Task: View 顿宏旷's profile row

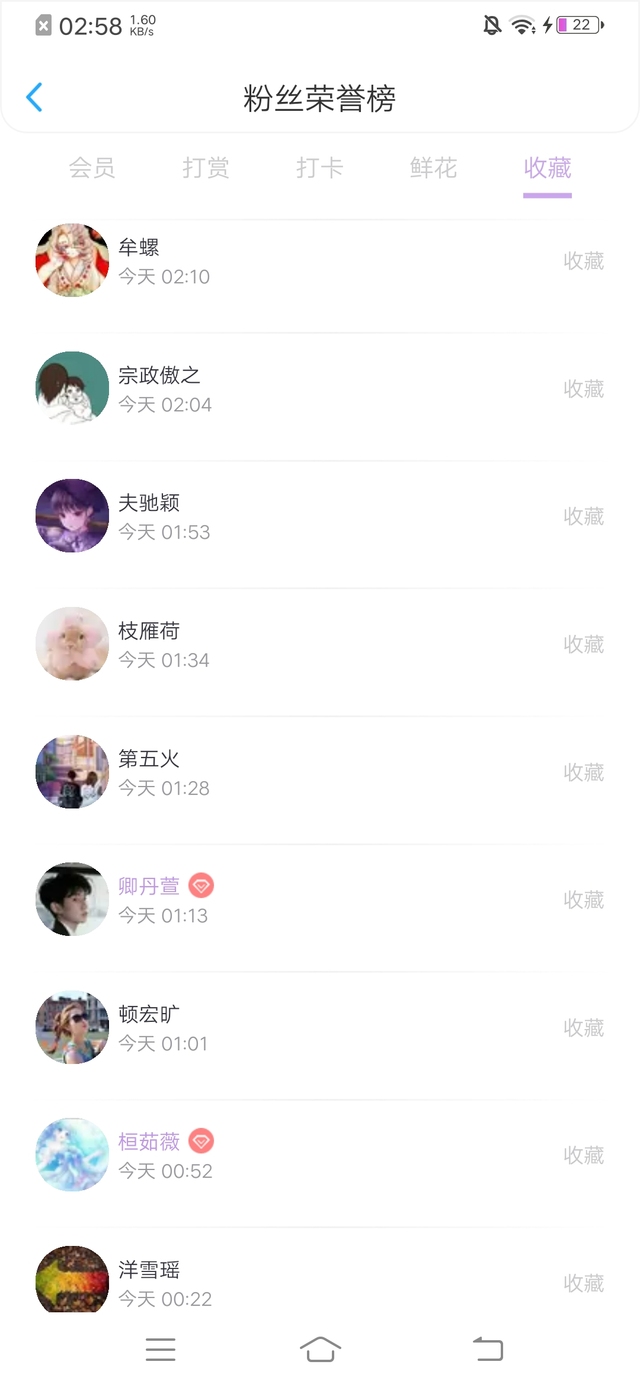Action: point(300,1028)
